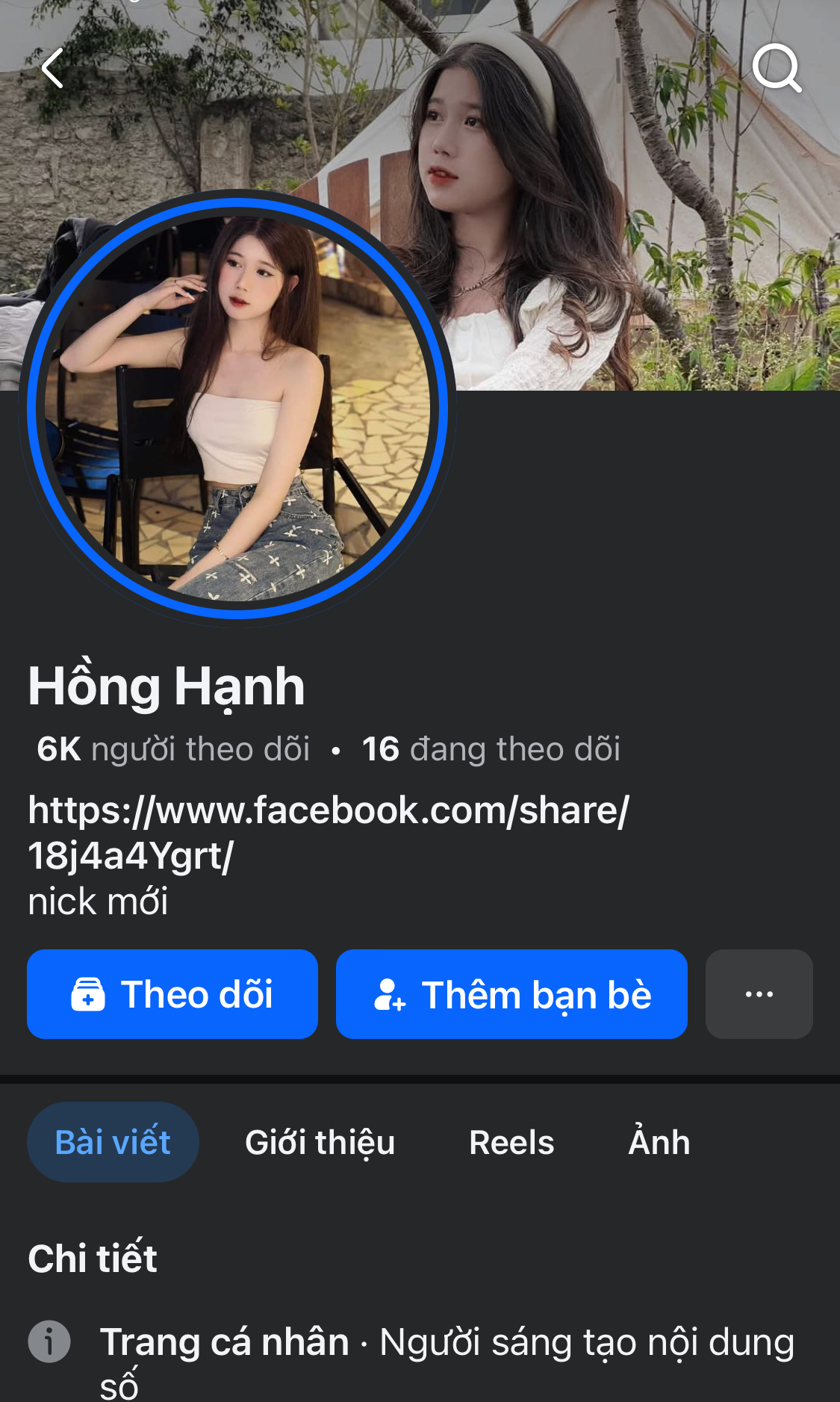840x1402 pixels.
Task: Open search on this profile
Action: [777, 69]
